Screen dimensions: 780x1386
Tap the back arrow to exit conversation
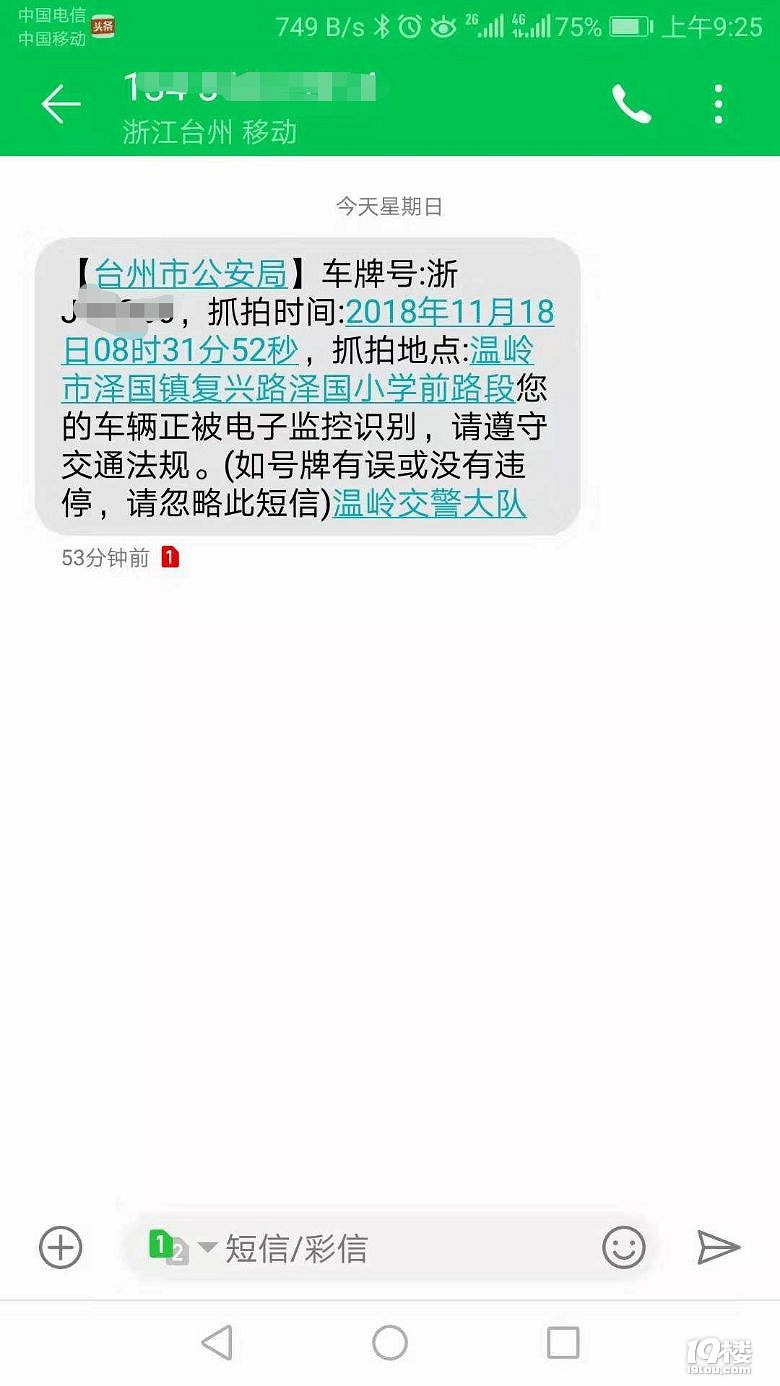coord(60,103)
